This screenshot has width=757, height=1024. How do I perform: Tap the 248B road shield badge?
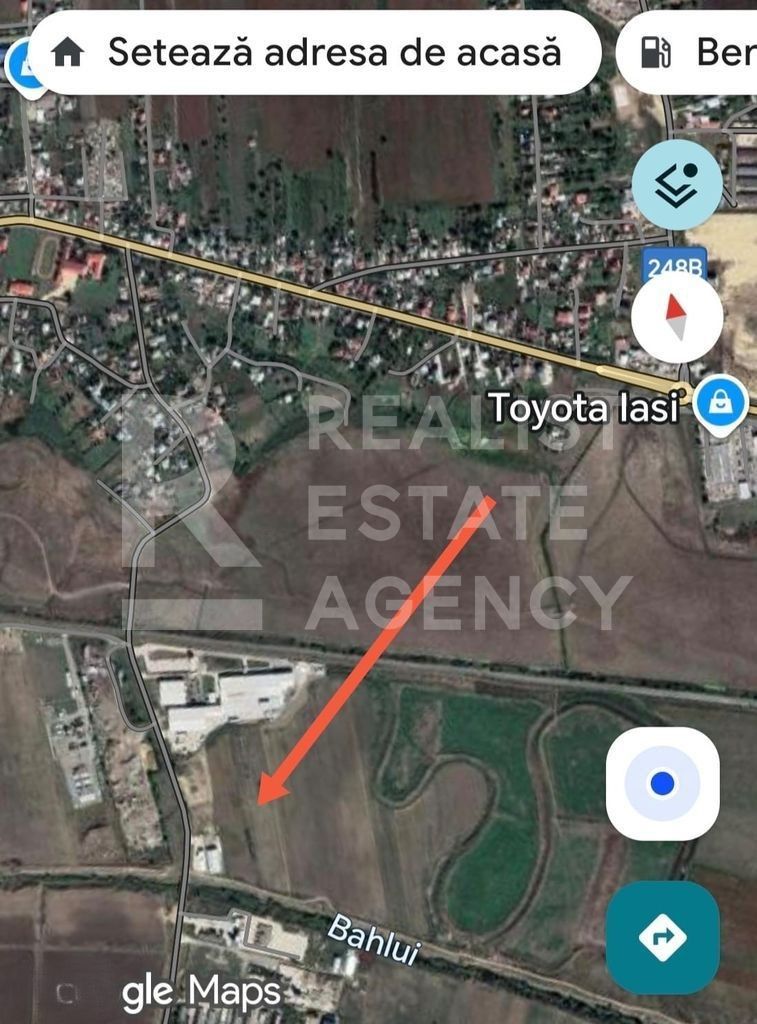675,265
